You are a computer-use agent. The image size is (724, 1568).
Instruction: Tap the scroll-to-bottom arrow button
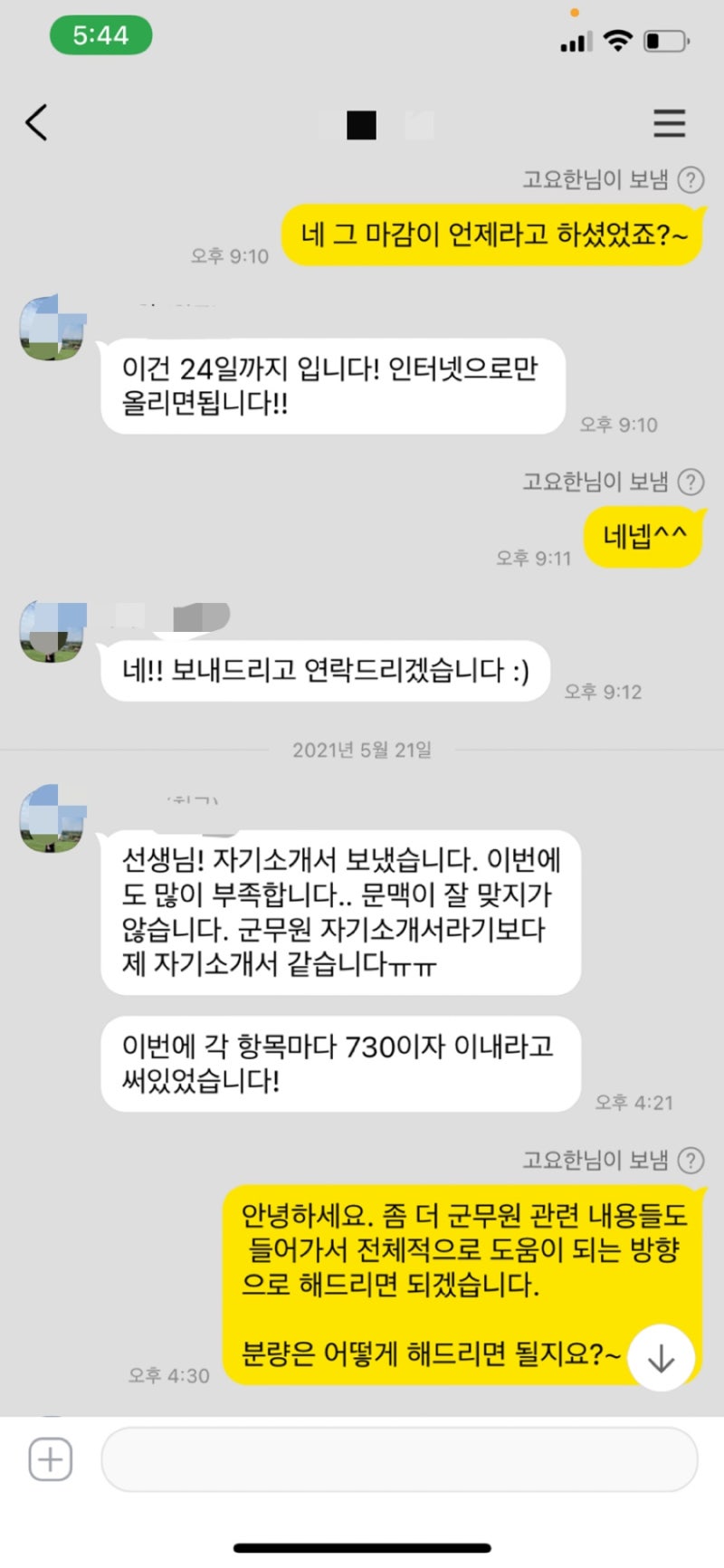tap(662, 1358)
